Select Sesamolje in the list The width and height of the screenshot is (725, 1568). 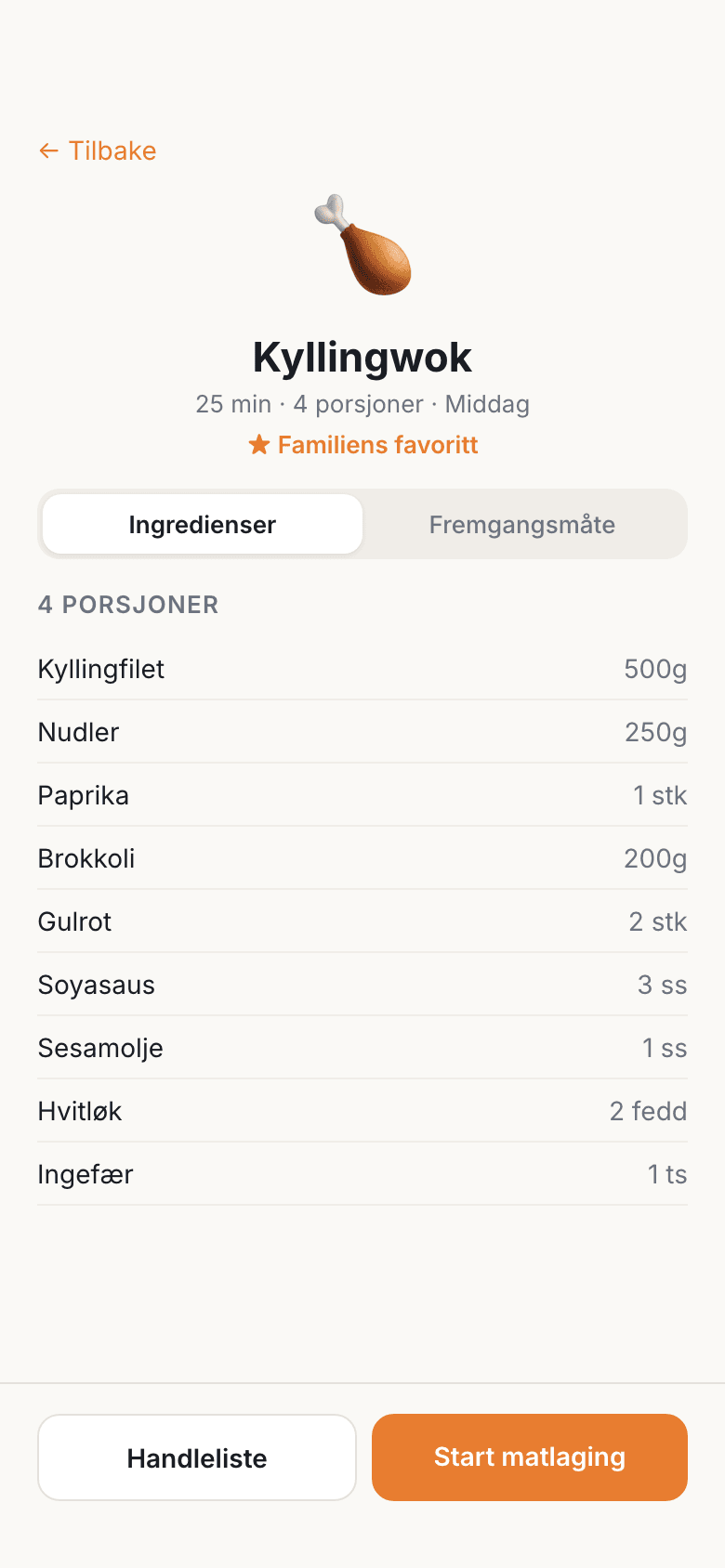pyautogui.click(x=362, y=1048)
